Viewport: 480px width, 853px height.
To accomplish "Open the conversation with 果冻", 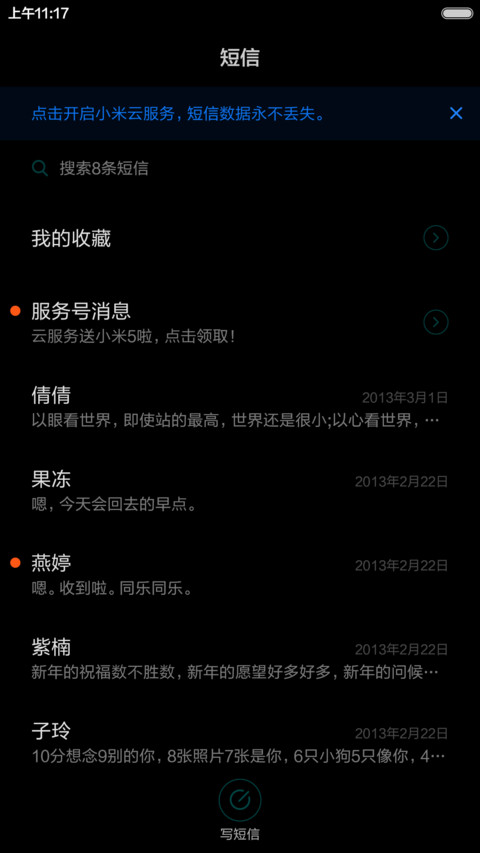I will click(240, 491).
